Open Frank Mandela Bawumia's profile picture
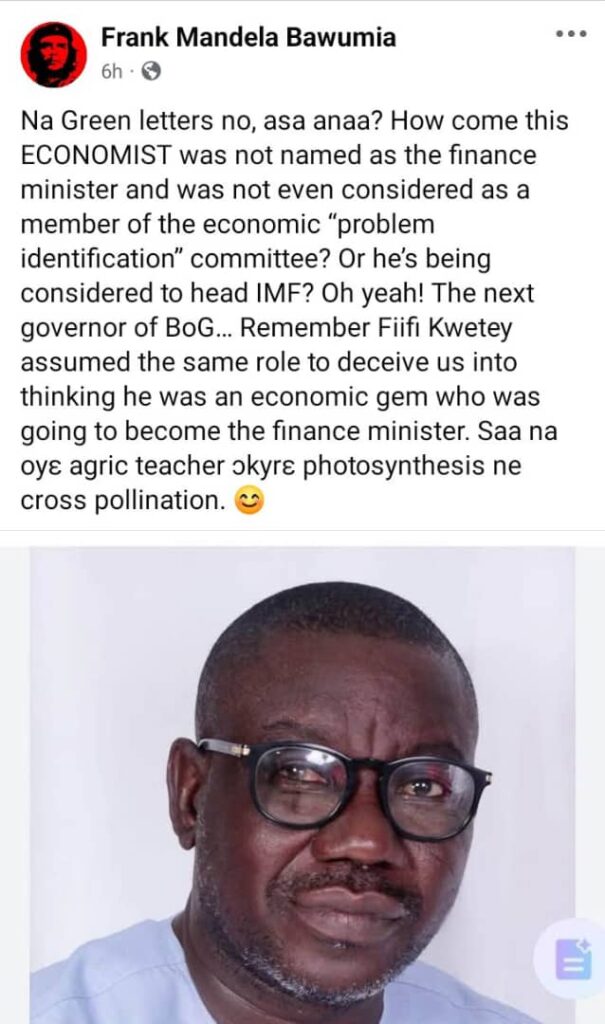The image size is (605, 1024). [x=54, y=55]
